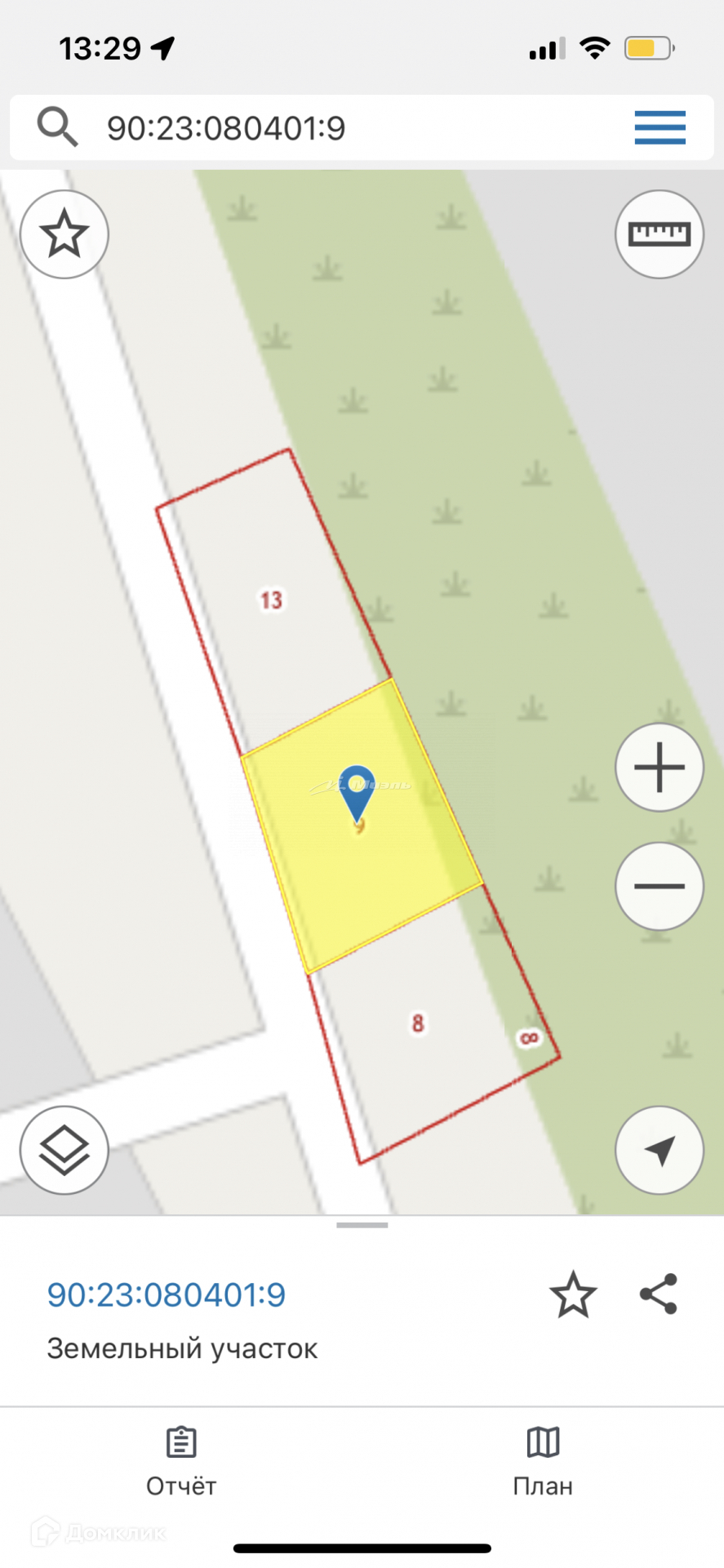The height and width of the screenshot is (1568, 724).
Task: Open the hamburger menu
Action: 660,127
